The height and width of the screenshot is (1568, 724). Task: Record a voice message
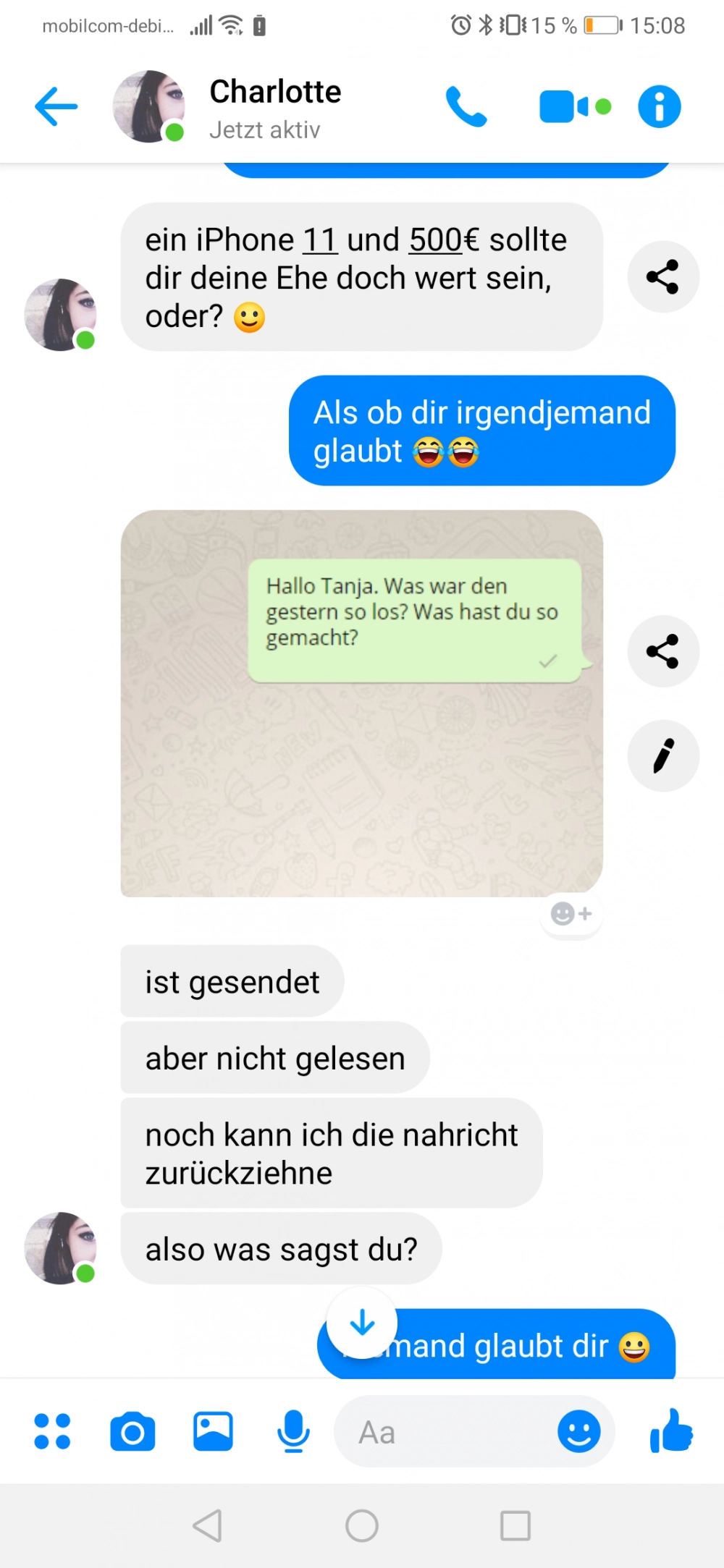pyautogui.click(x=293, y=1431)
